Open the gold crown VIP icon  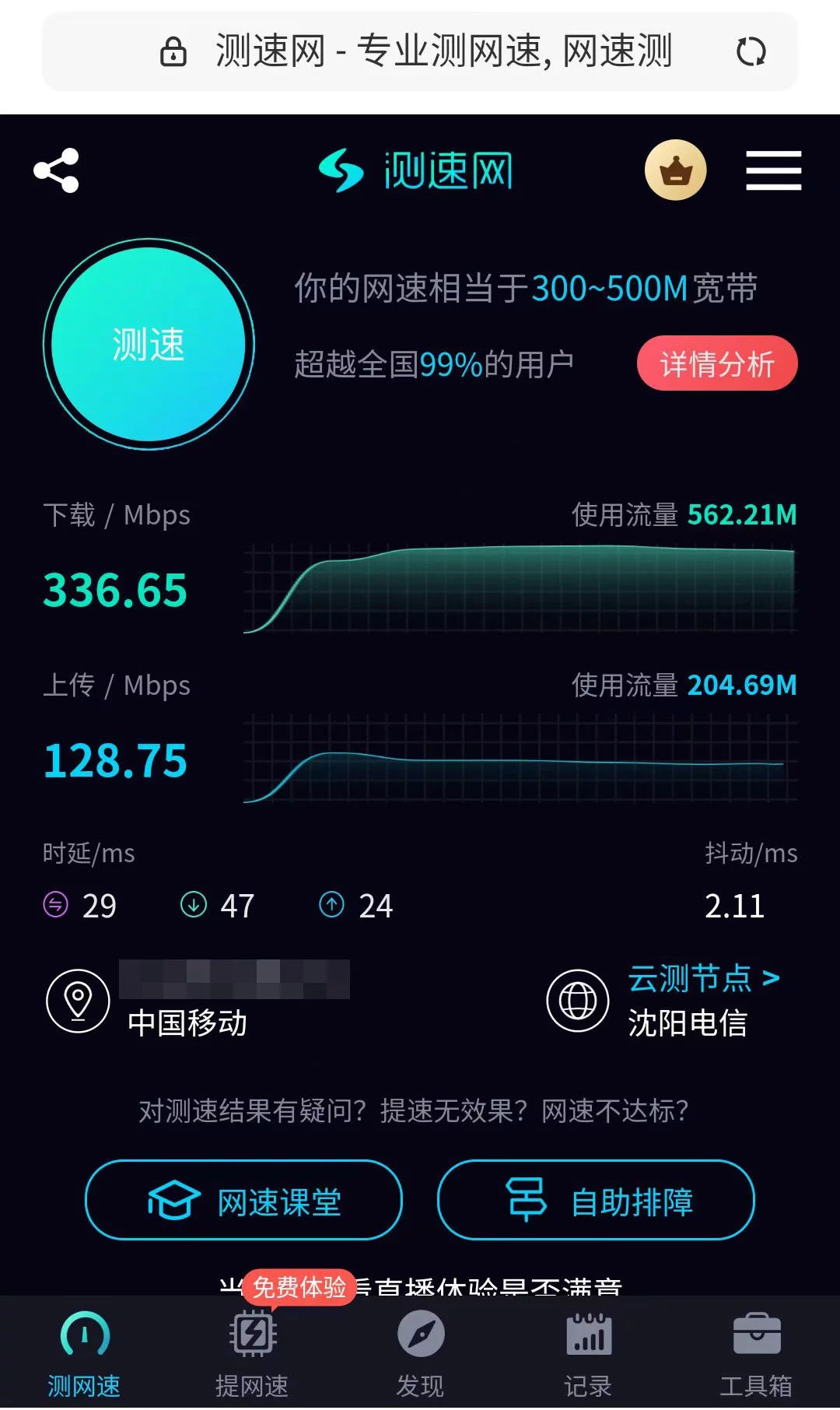click(675, 170)
